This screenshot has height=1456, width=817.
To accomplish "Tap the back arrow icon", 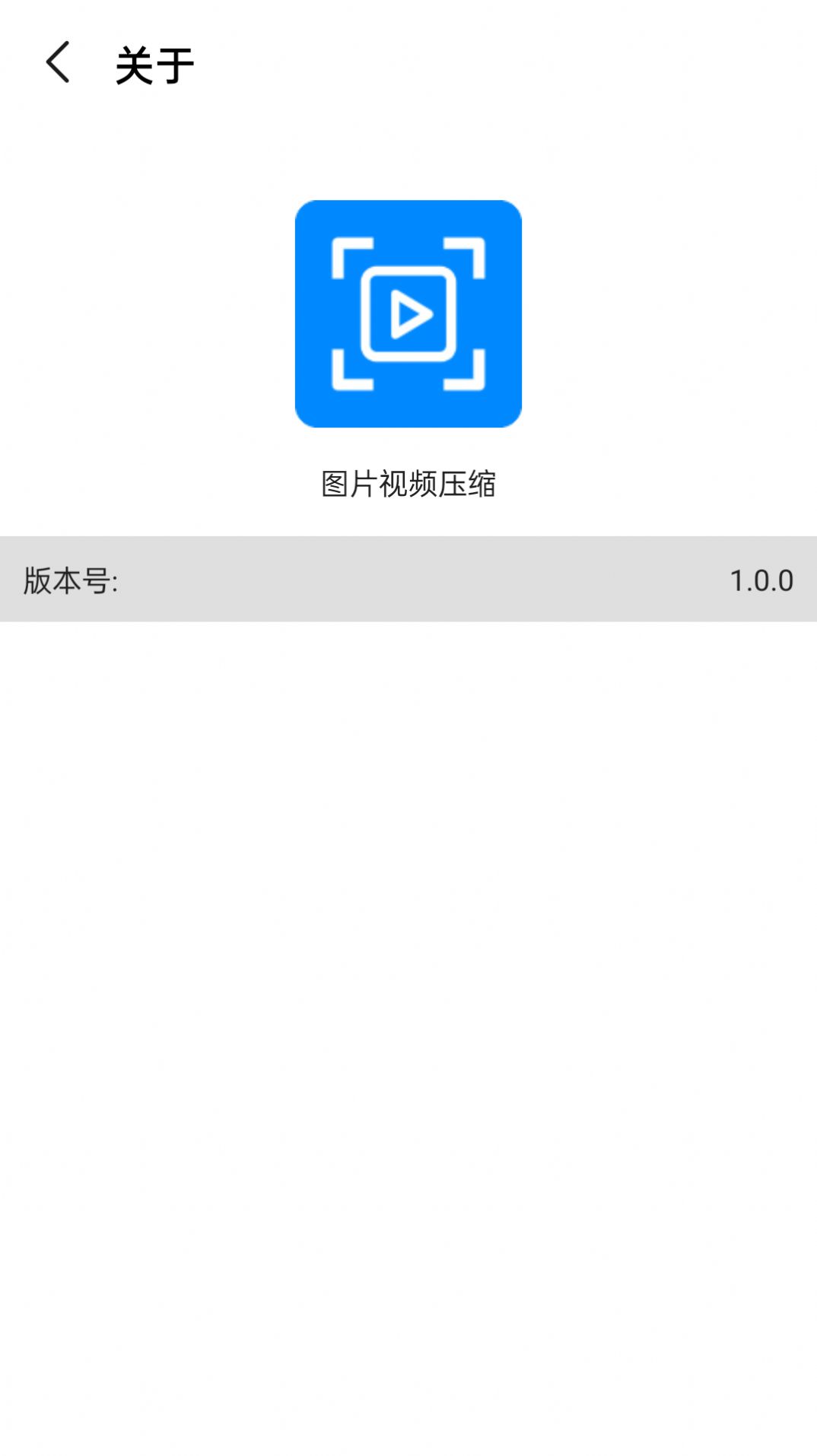I will coord(58,64).
